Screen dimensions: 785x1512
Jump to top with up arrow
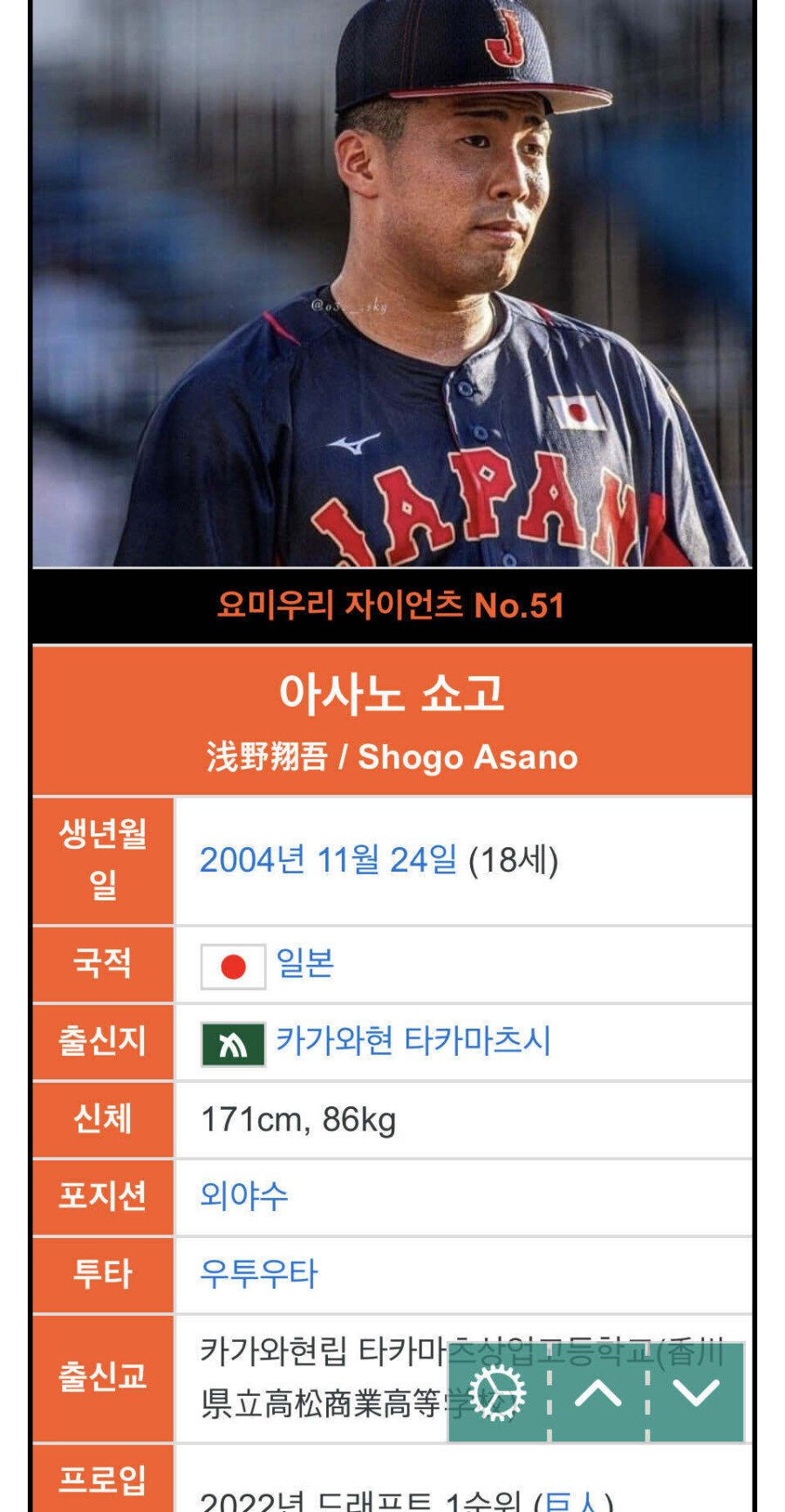pos(598,1392)
